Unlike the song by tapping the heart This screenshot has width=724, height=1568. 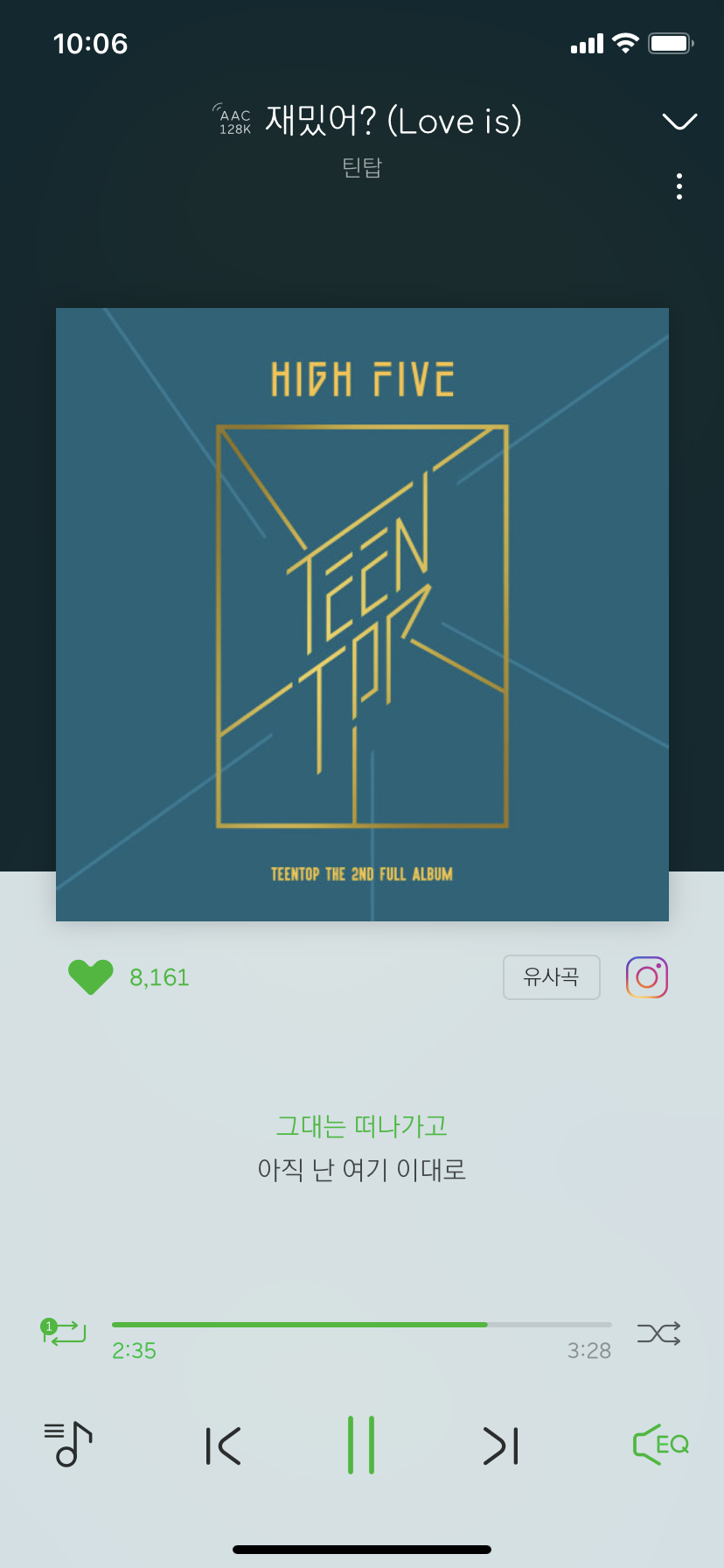(x=90, y=977)
